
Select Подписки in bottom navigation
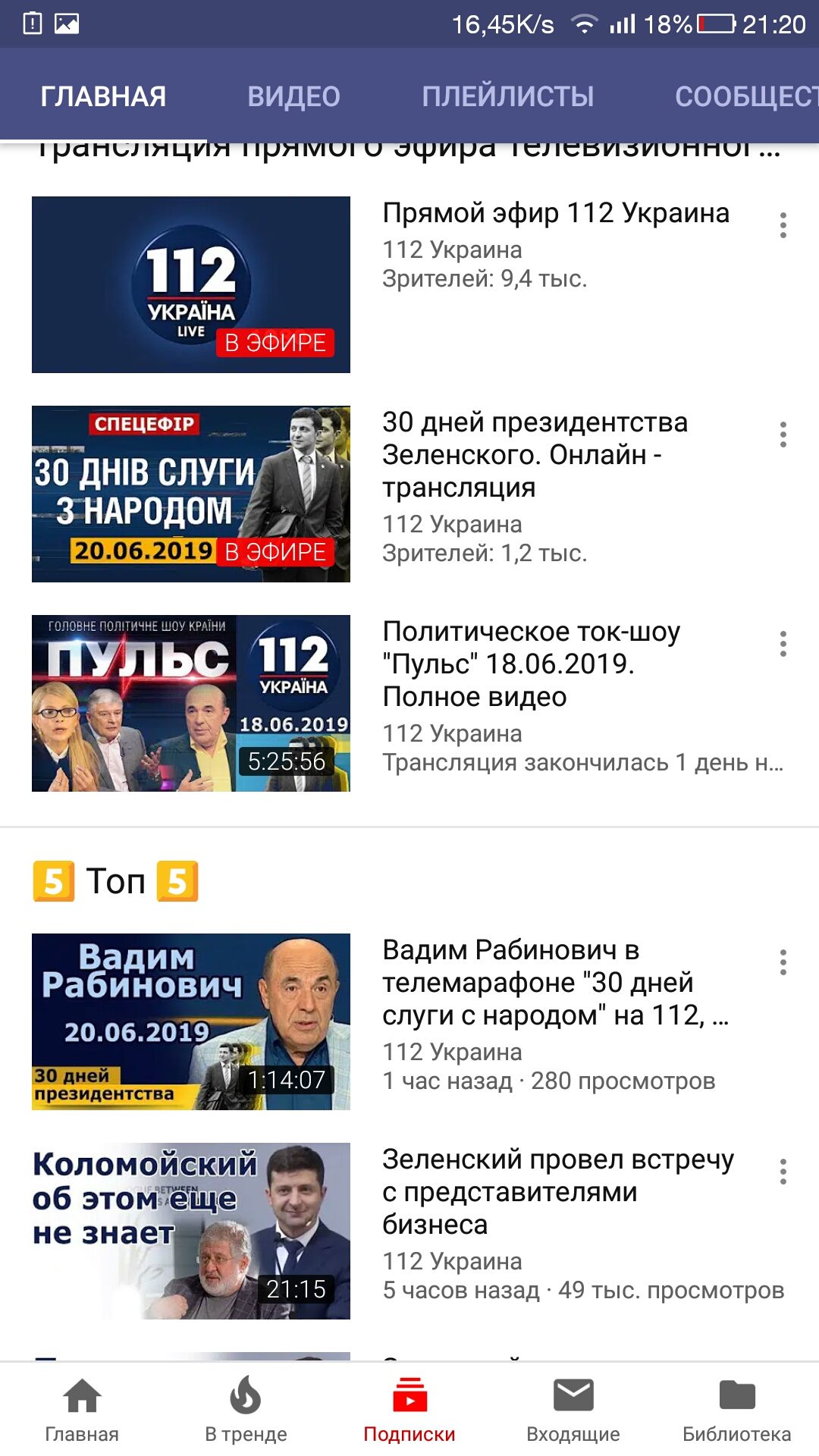coord(409,1410)
